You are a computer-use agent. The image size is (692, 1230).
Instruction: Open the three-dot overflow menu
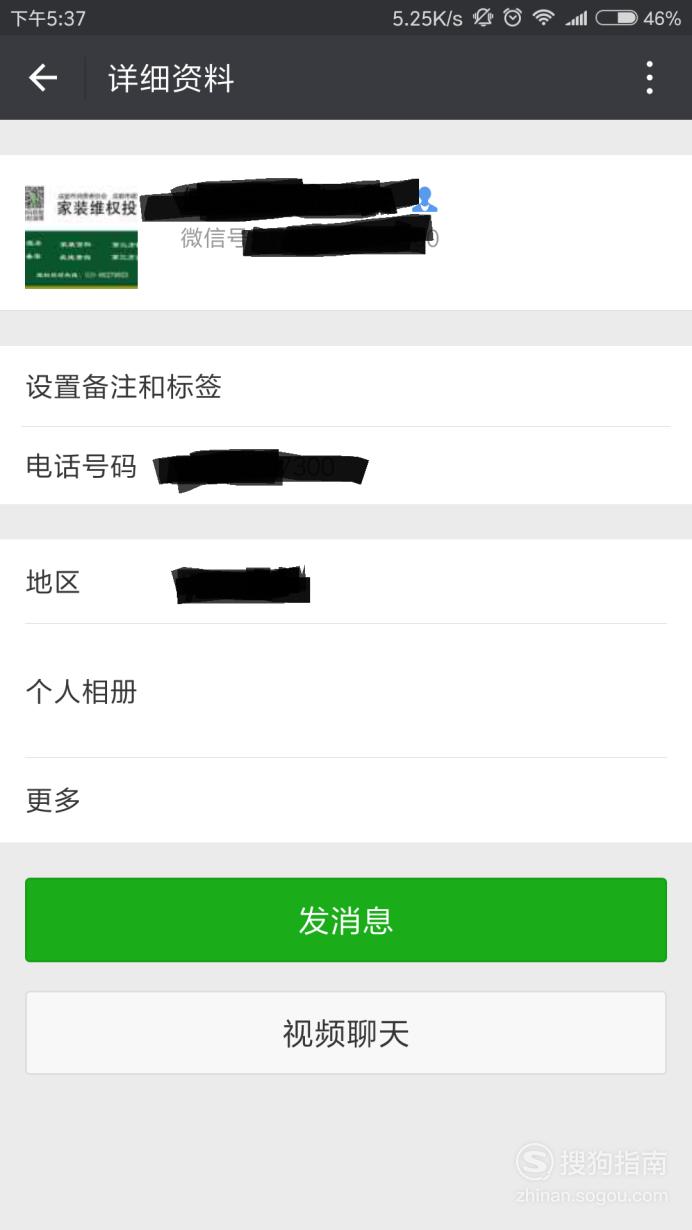650,78
